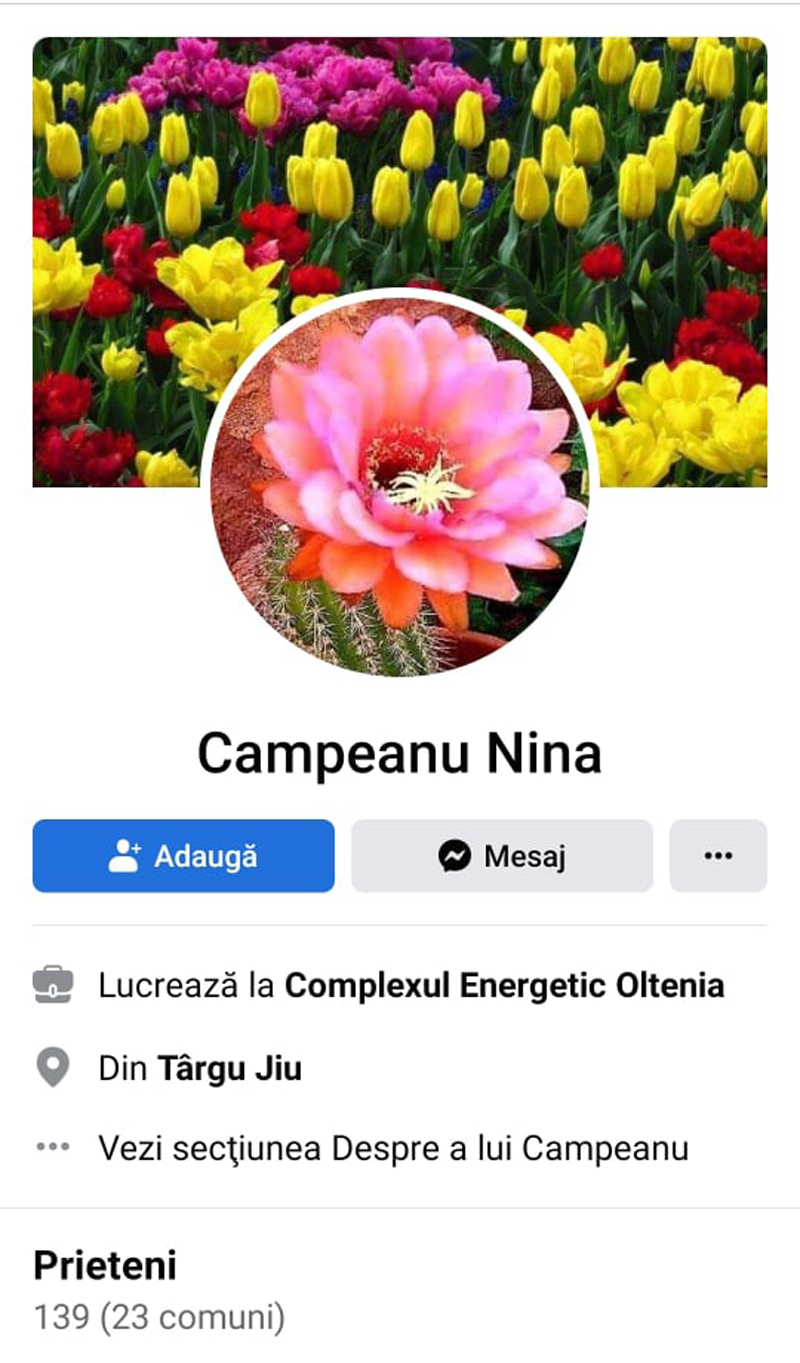
Task: View the cactus flower profile picture
Action: (x=400, y=485)
